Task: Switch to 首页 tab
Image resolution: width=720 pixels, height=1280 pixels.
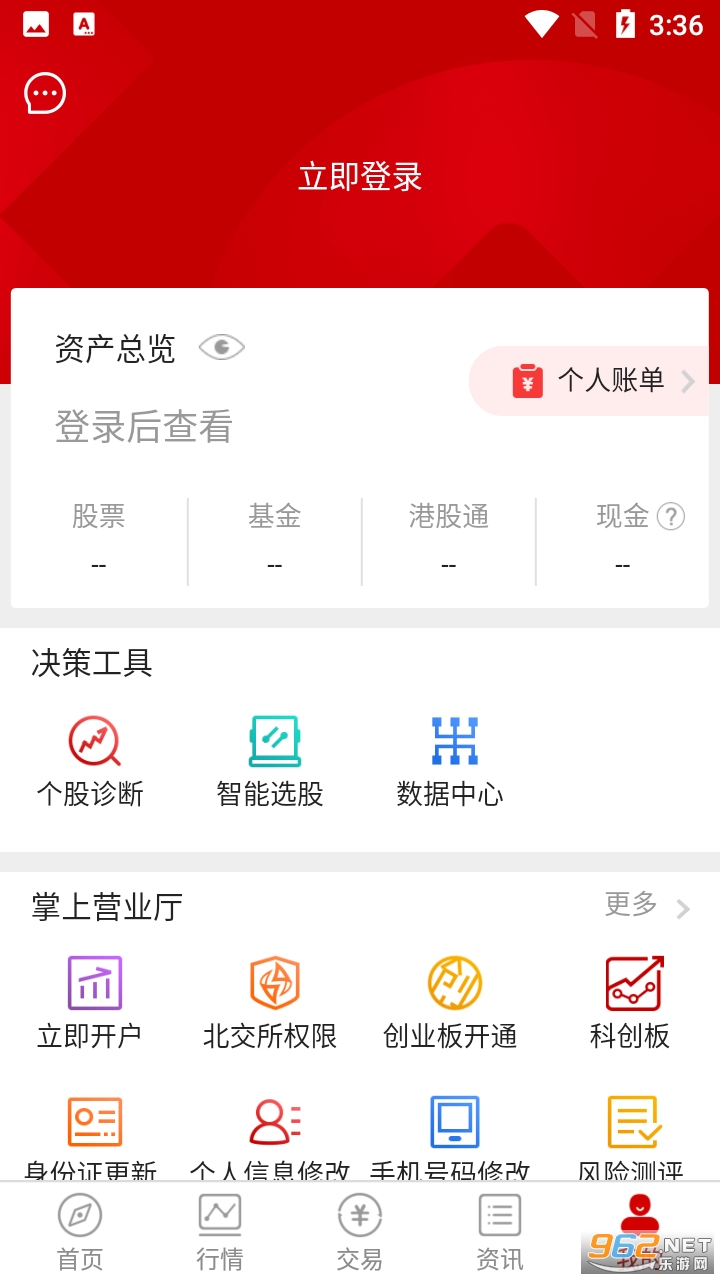Action: click(80, 1232)
